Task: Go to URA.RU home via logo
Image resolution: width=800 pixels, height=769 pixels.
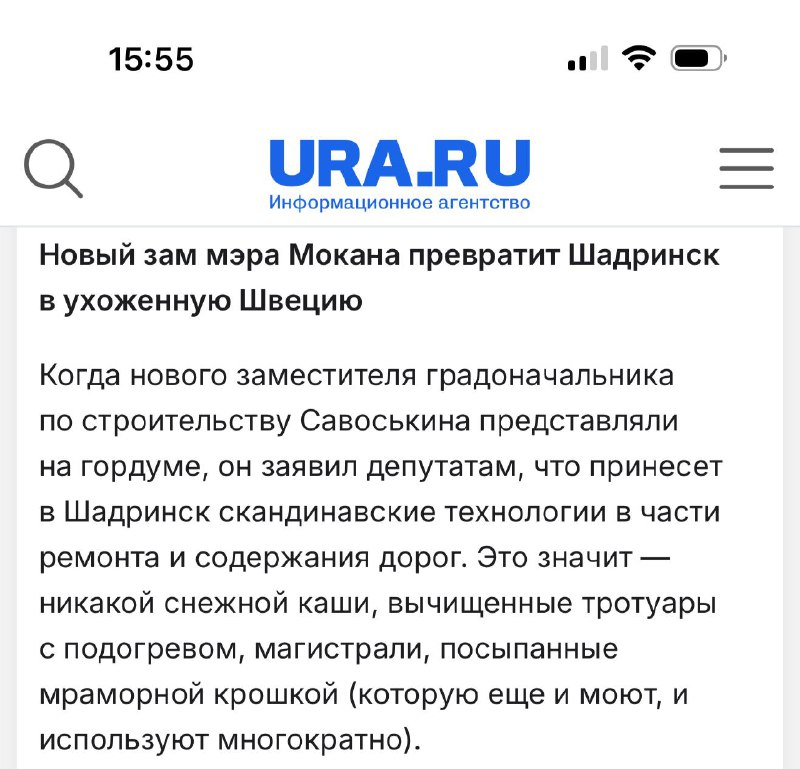Action: point(399,172)
